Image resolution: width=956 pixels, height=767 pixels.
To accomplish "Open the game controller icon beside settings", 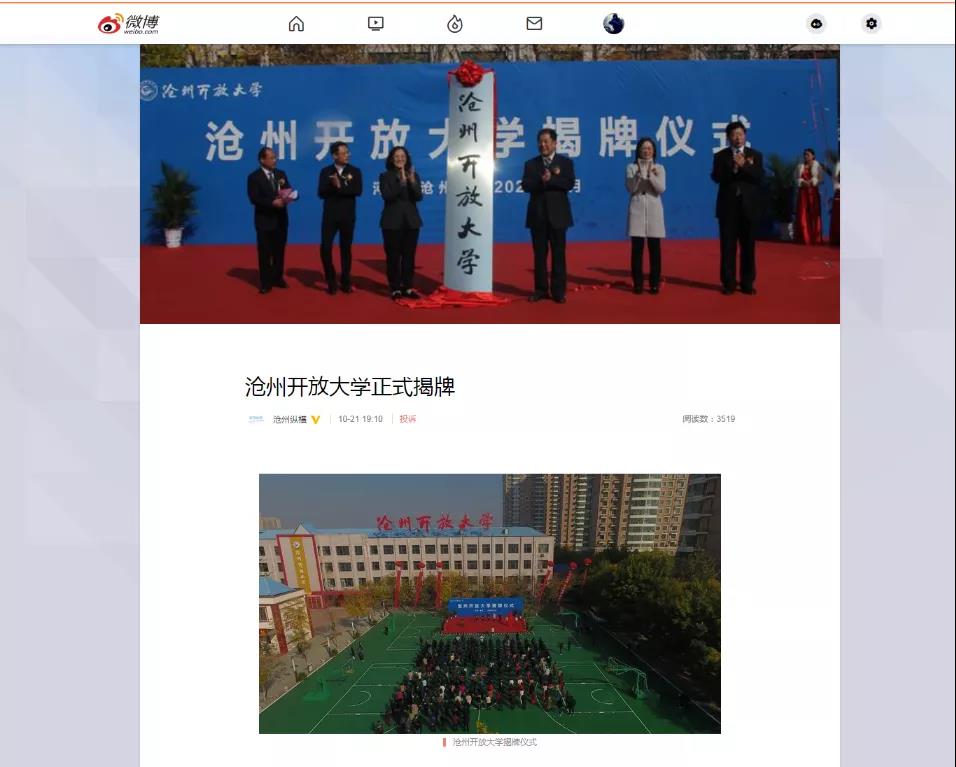I will tap(816, 24).
